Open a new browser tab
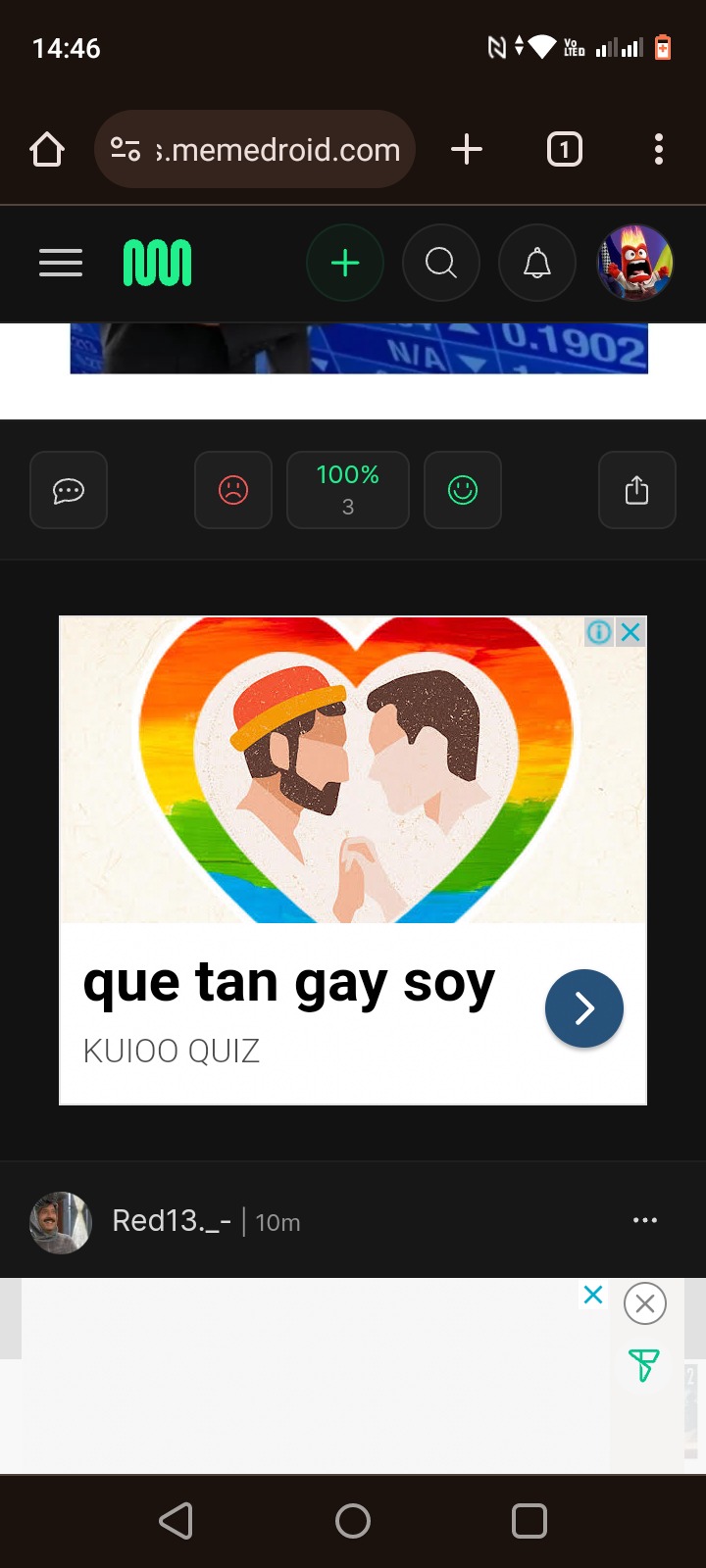Screen dimensions: 706x1568 point(467,149)
